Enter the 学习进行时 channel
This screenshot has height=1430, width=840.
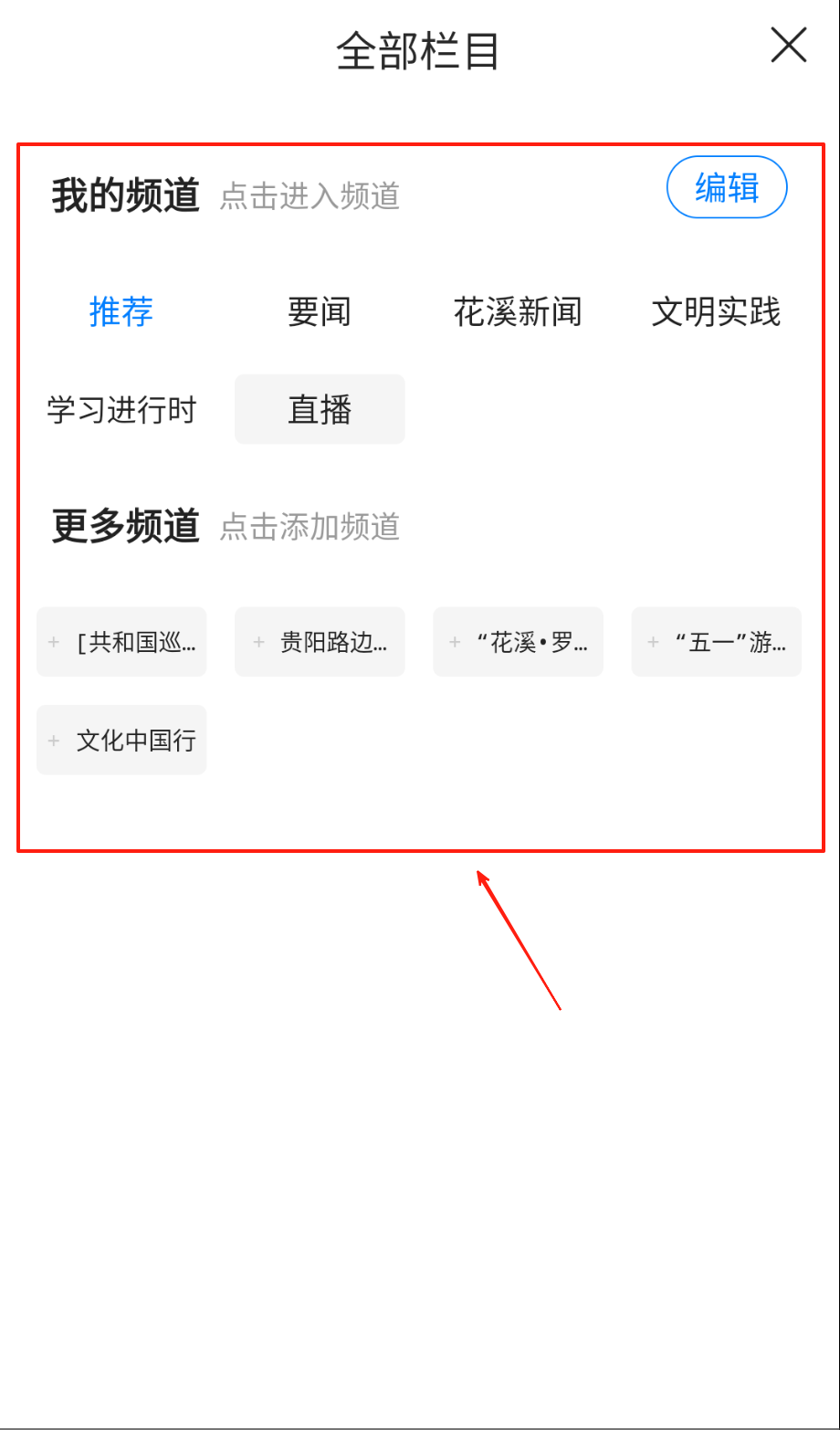[x=121, y=410]
